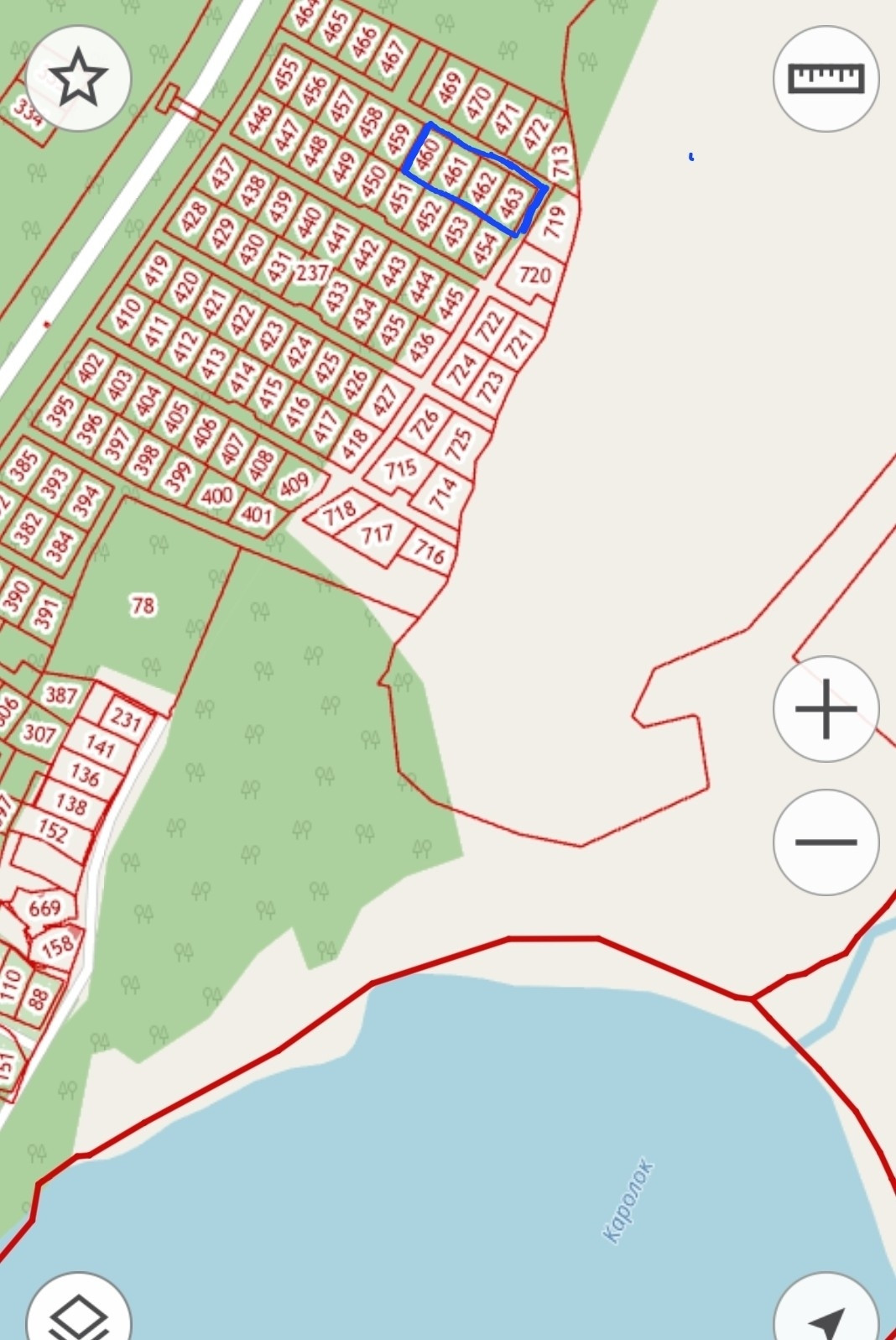Open the map layers button
The width and height of the screenshot is (896, 1340).
pos(78,1313)
